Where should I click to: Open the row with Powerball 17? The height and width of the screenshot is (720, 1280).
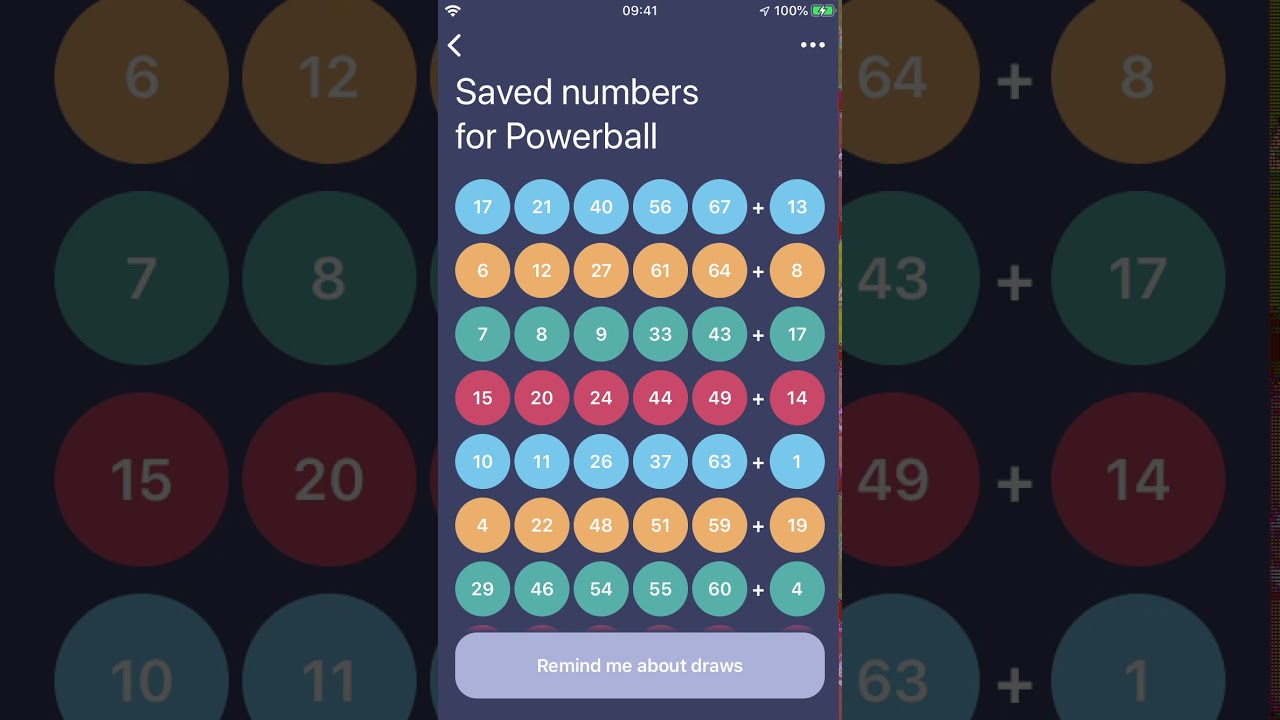point(640,334)
